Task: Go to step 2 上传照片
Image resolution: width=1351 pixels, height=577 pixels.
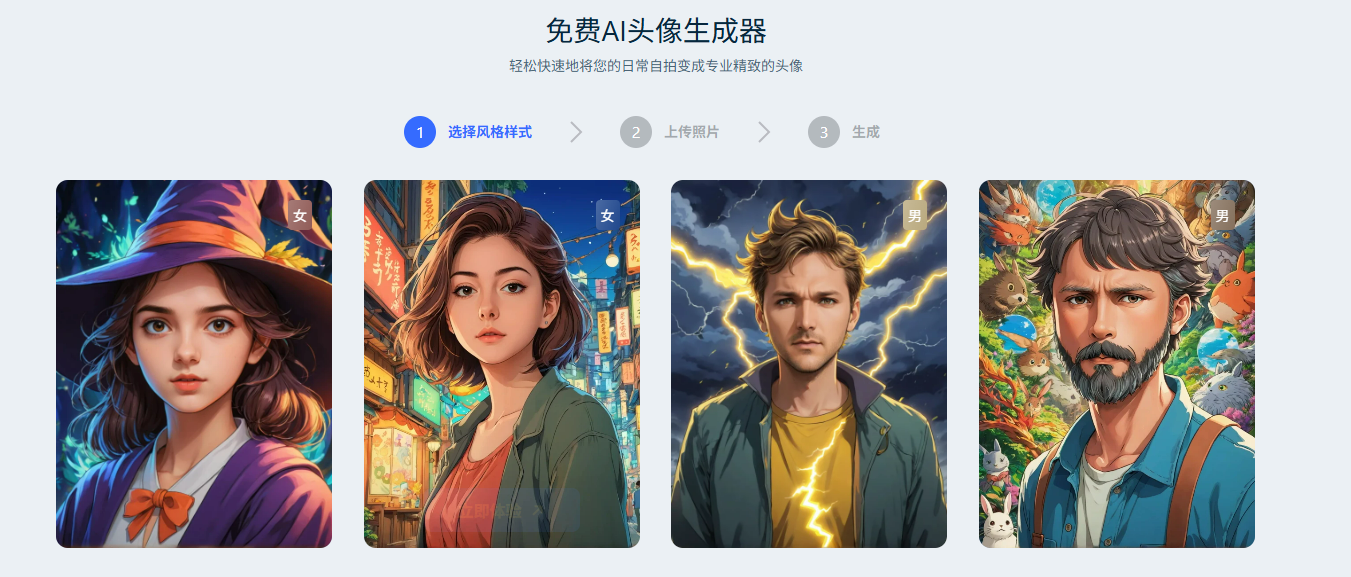Action: [669, 132]
